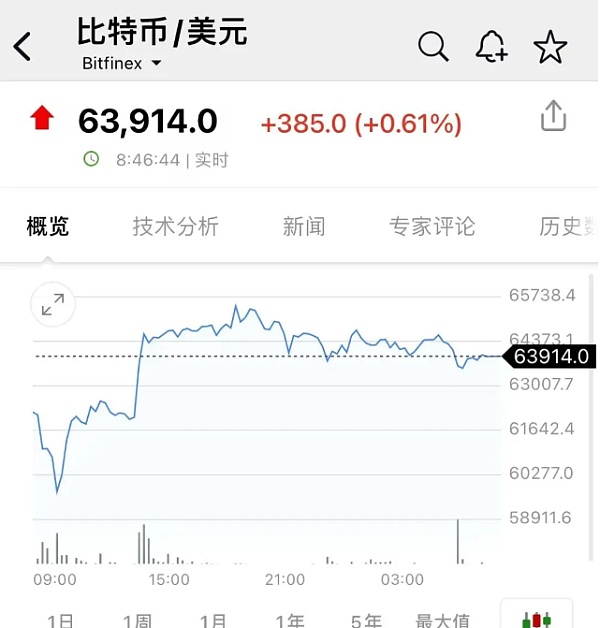Switch chart type with the candlestick icon

click(x=536, y=617)
